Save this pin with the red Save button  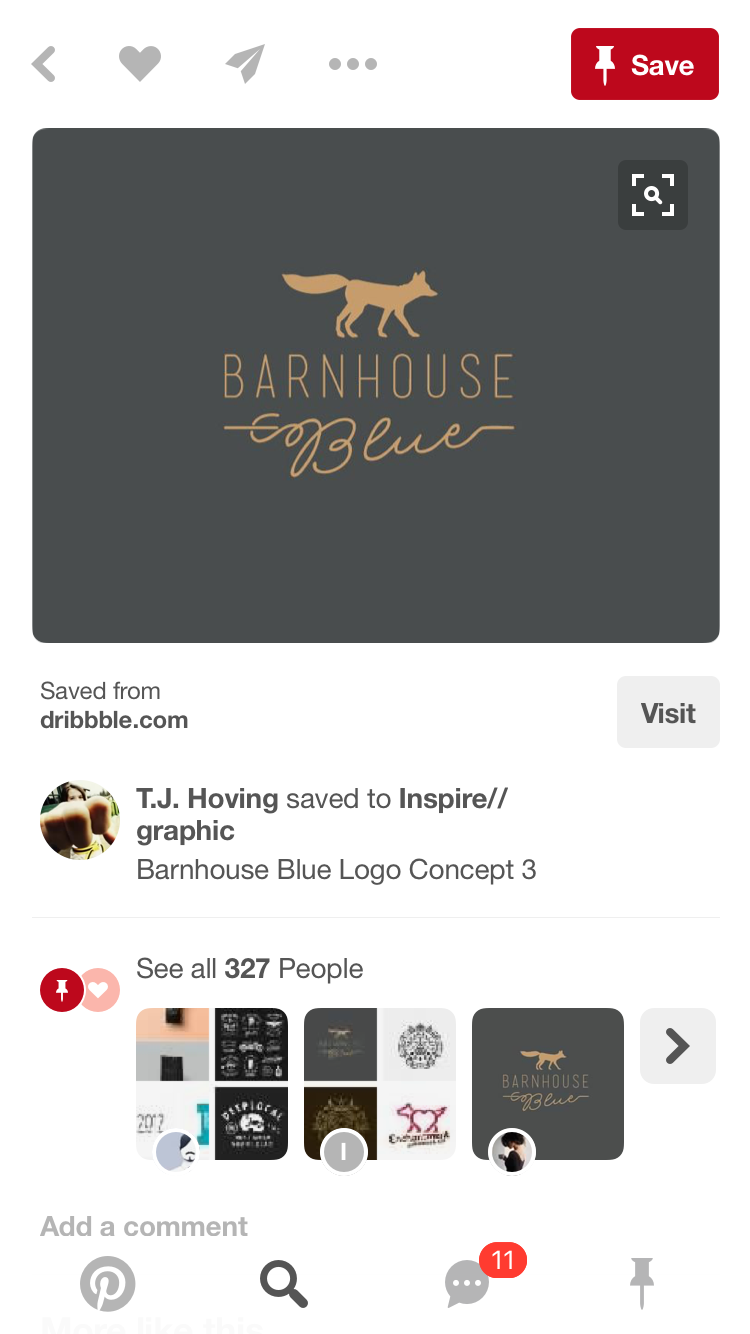[644, 65]
